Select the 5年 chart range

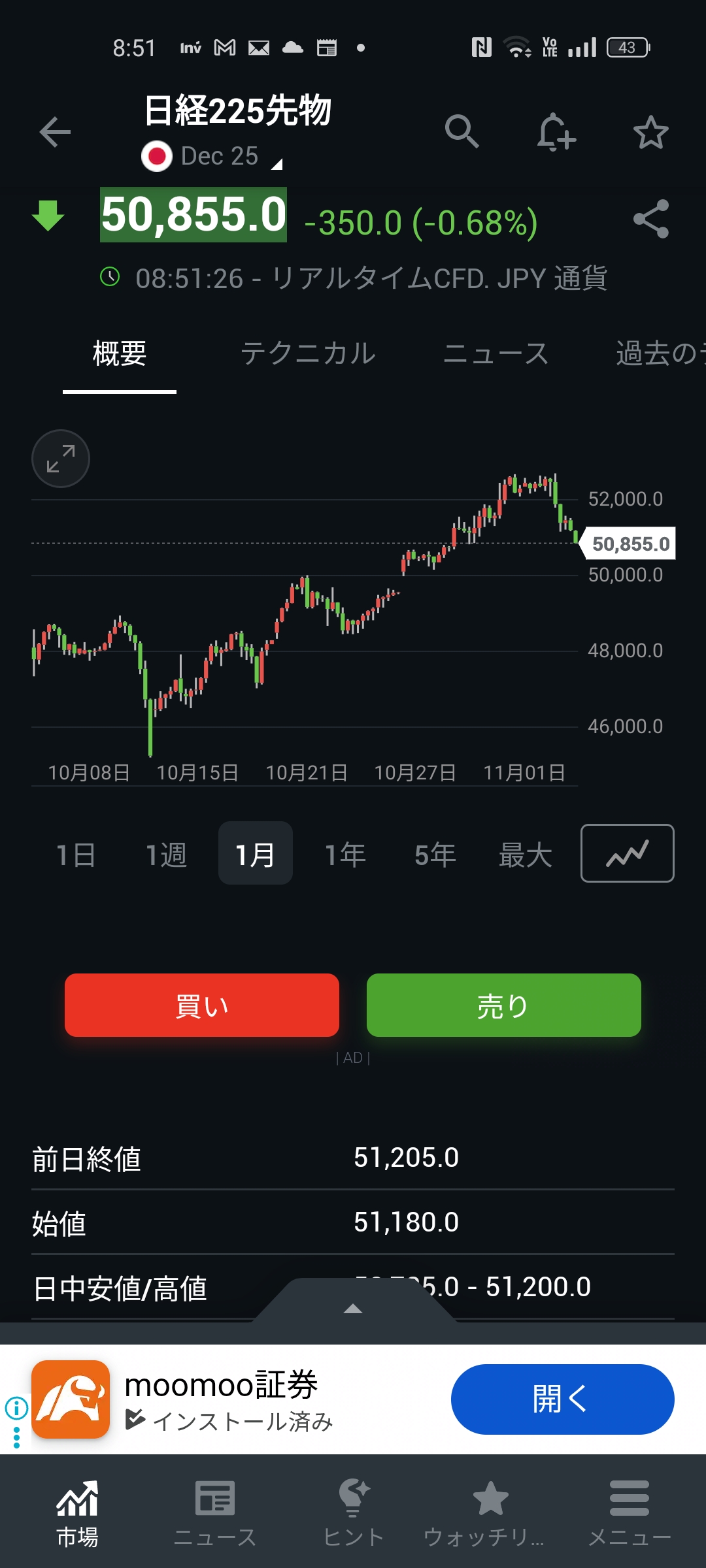coord(435,855)
